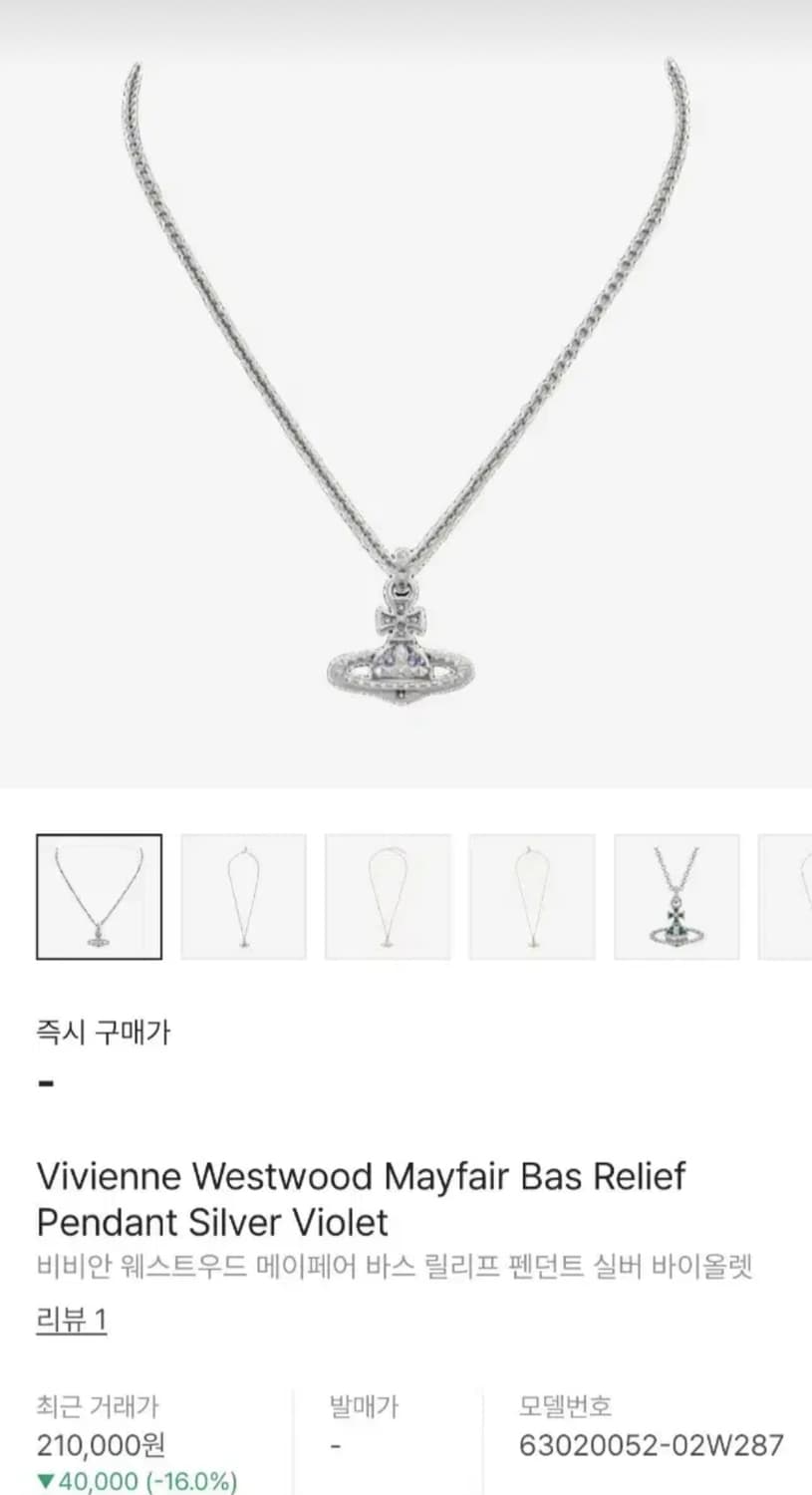Open the green orb pendant thumbnail

pyautogui.click(x=677, y=894)
